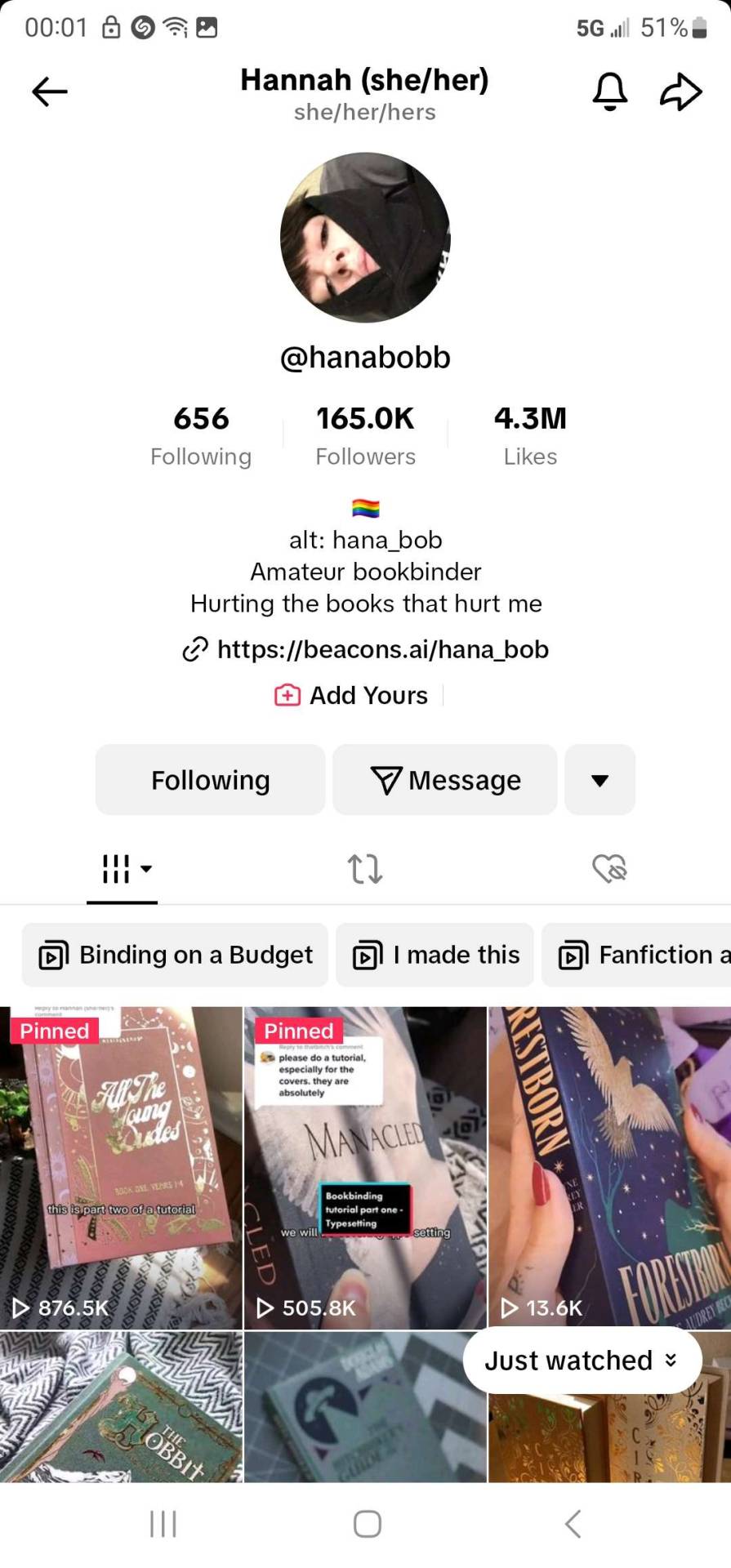Image resolution: width=731 pixels, height=1568 pixels.
Task: Open the videos grid sort tab
Action: tap(123, 868)
